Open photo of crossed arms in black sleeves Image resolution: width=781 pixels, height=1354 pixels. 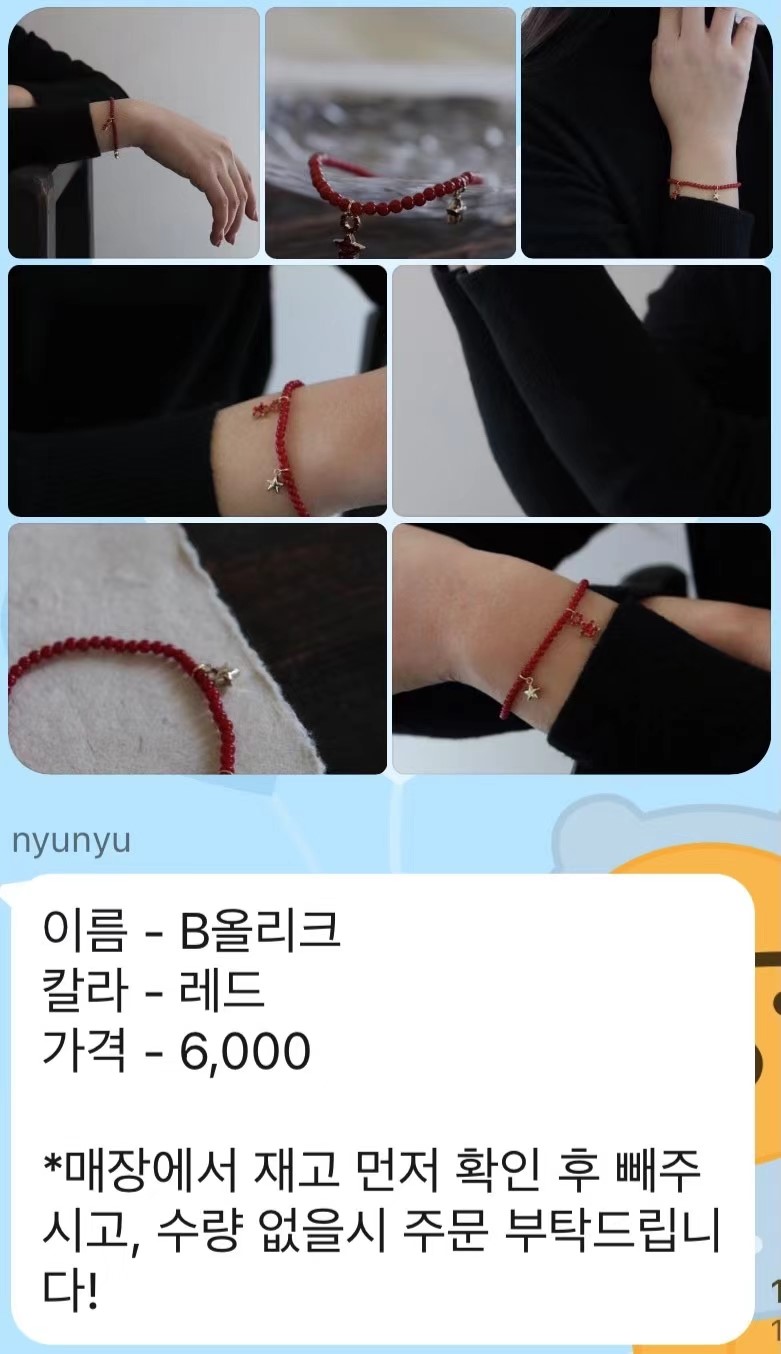[x=581, y=390]
